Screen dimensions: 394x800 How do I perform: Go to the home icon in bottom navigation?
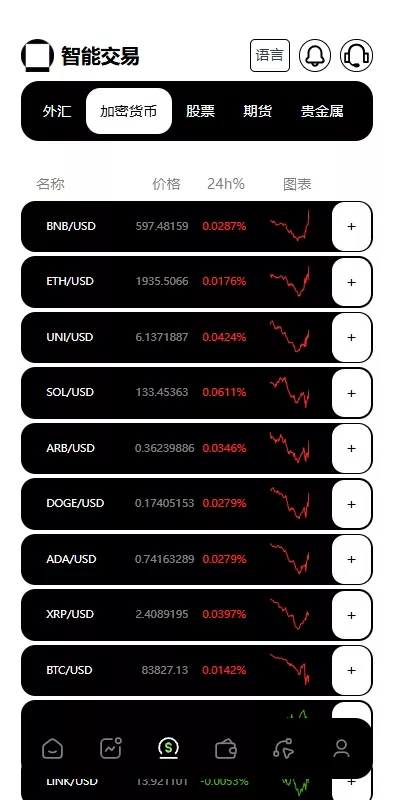tap(52, 748)
